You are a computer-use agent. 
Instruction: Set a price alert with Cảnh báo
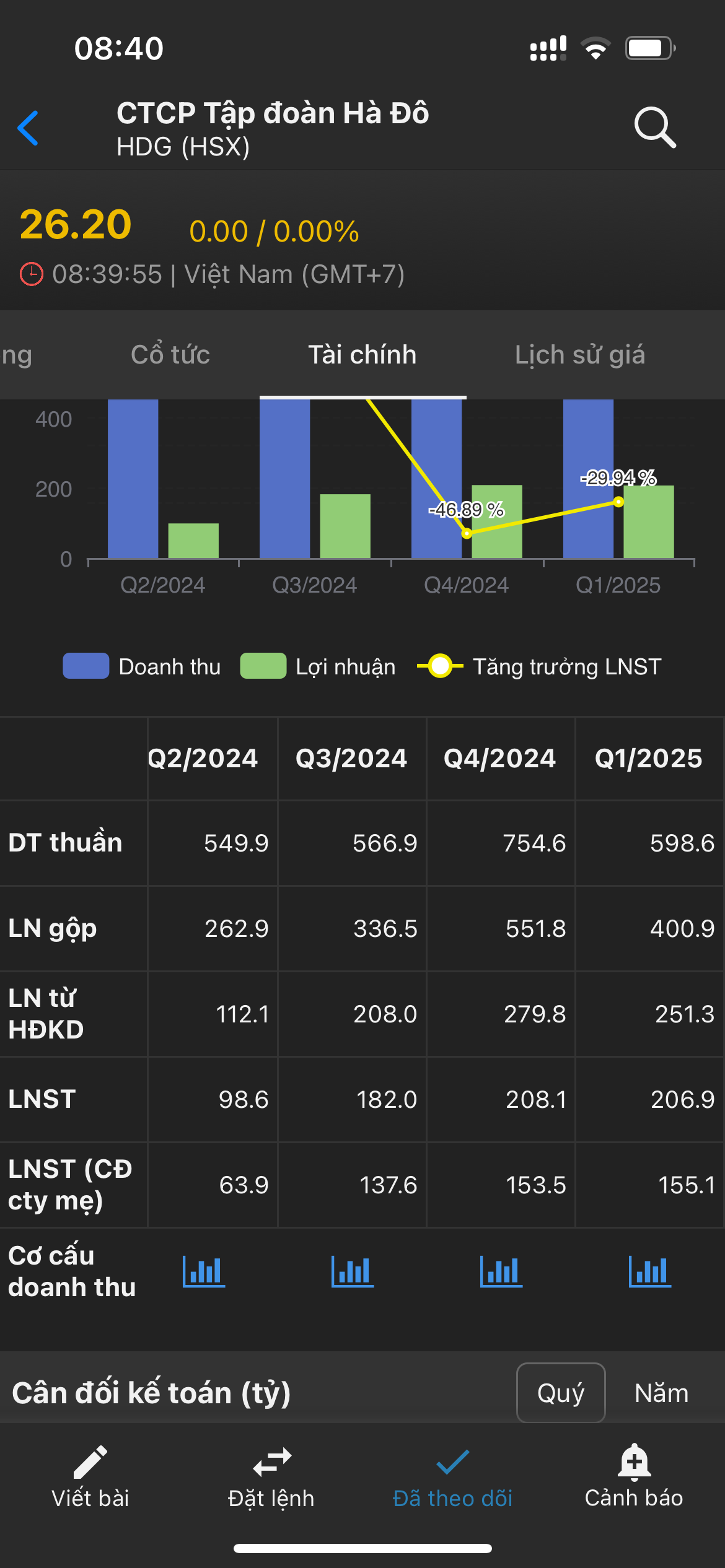point(634,1478)
